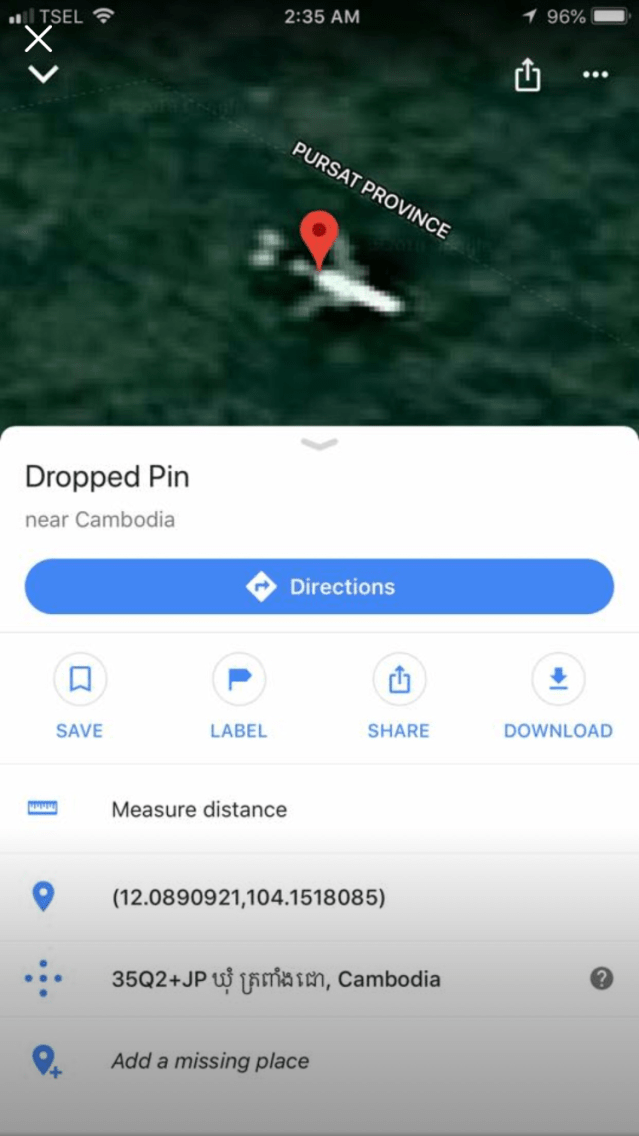The width and height of the screenshot is (639, 1136).
Task: Collapse the map with the down chevron
Action: click(44, 74)
